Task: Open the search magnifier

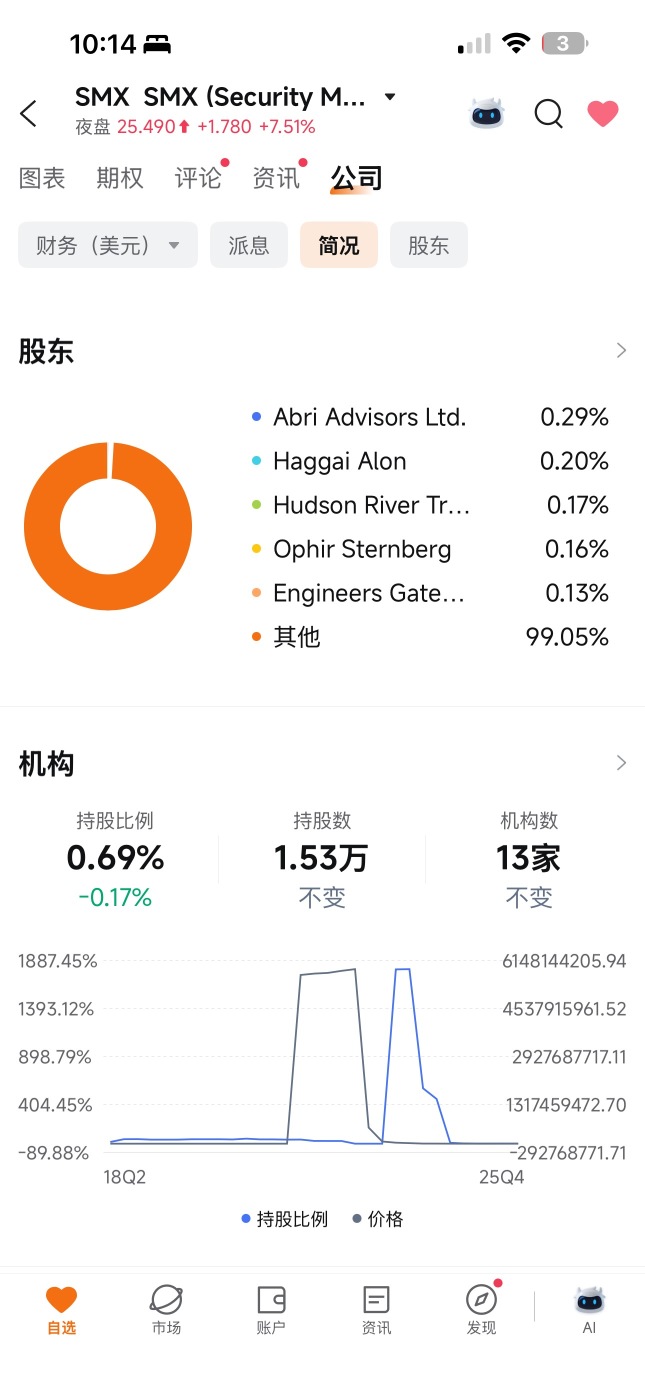Action: point(548,114)
